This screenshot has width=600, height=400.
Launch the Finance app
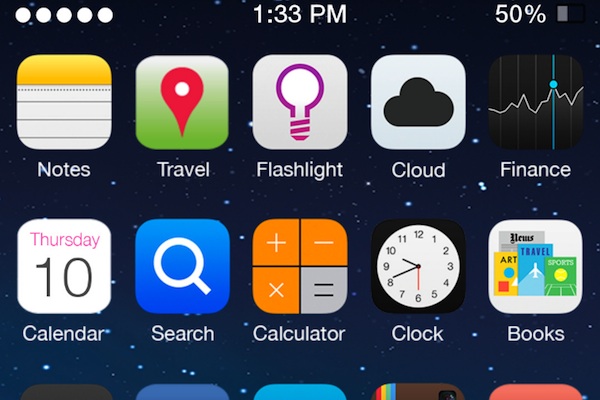[x=535, y=102]
